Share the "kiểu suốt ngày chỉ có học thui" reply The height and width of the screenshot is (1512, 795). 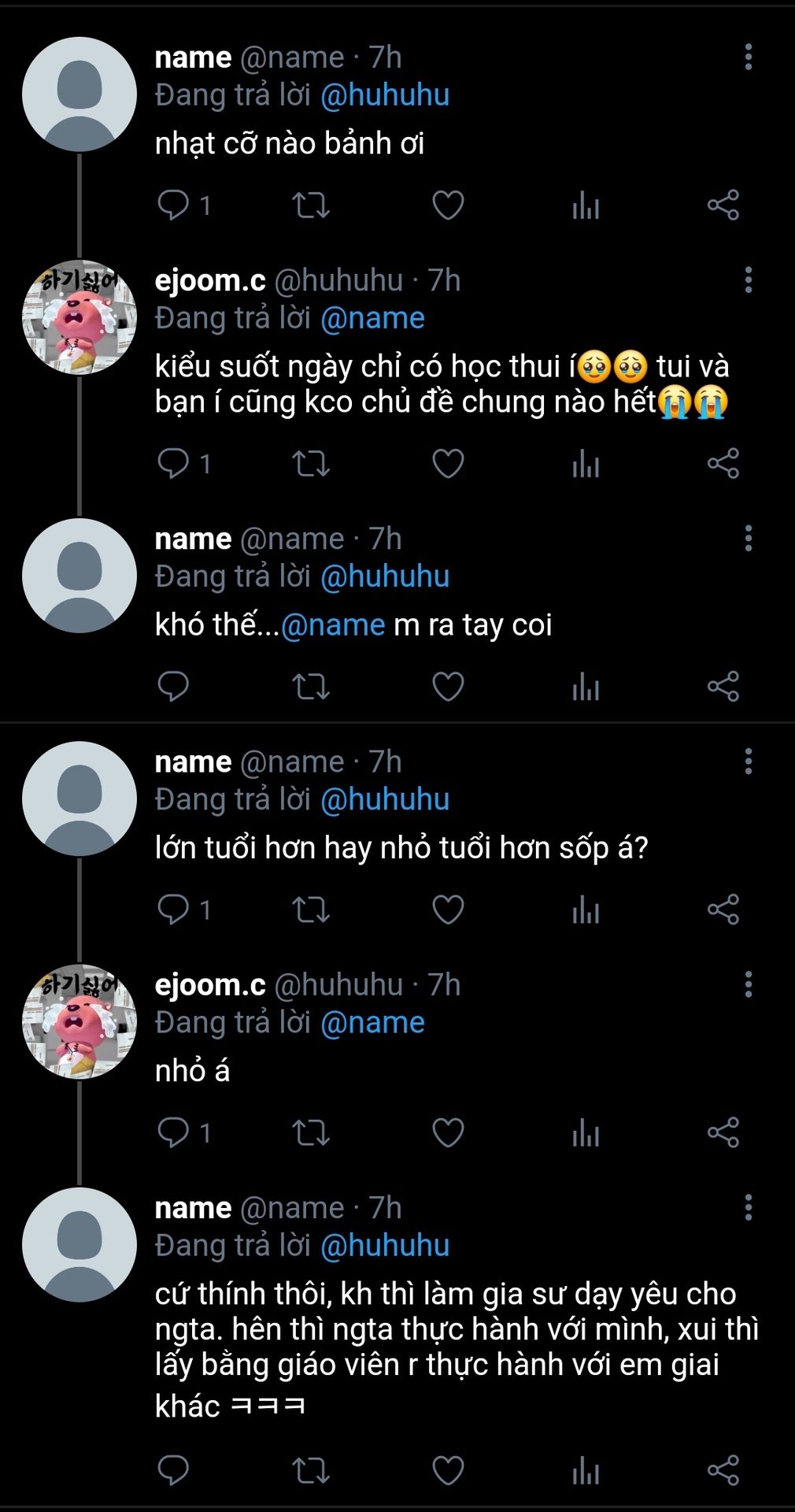723,464
